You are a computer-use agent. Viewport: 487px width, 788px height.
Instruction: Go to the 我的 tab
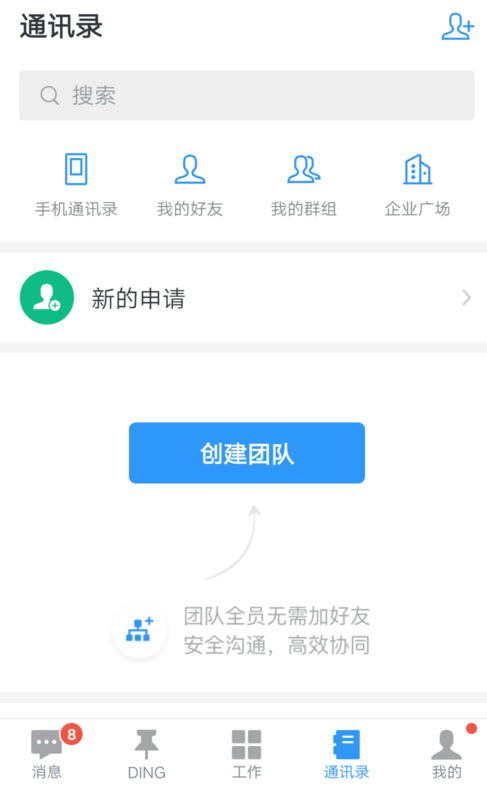446,753
